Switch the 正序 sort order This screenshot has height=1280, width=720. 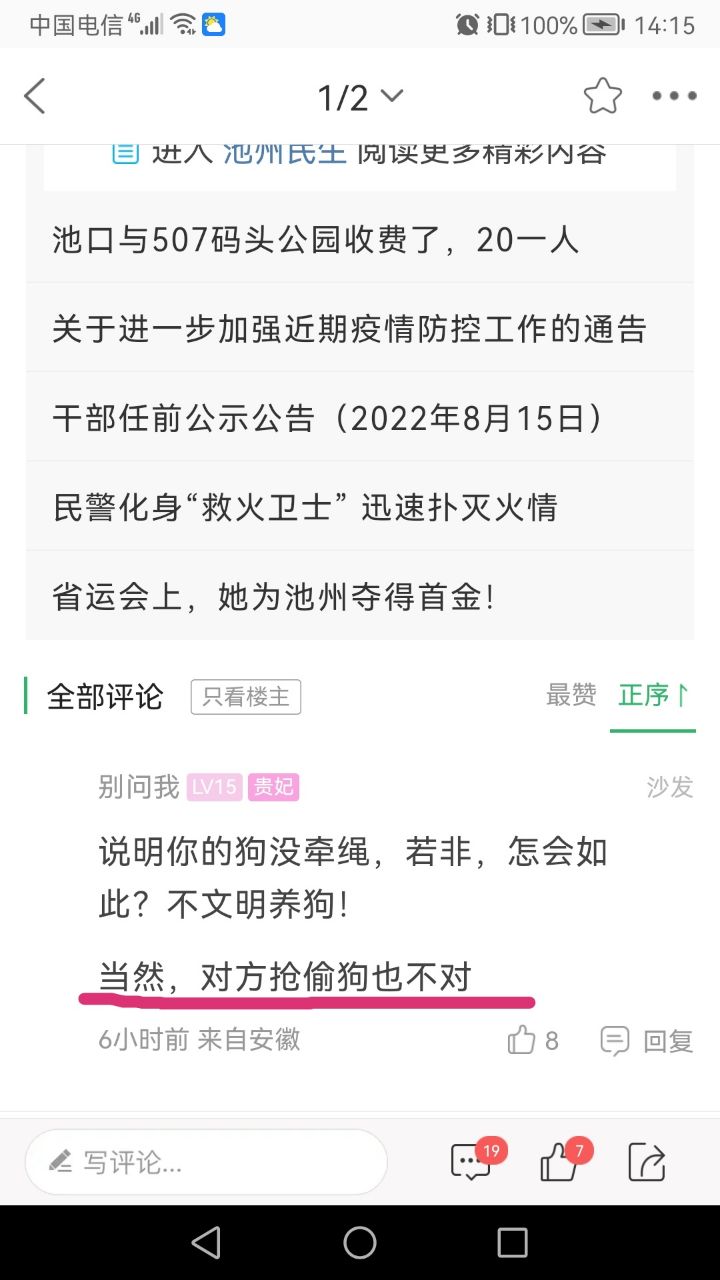[653, 695]
